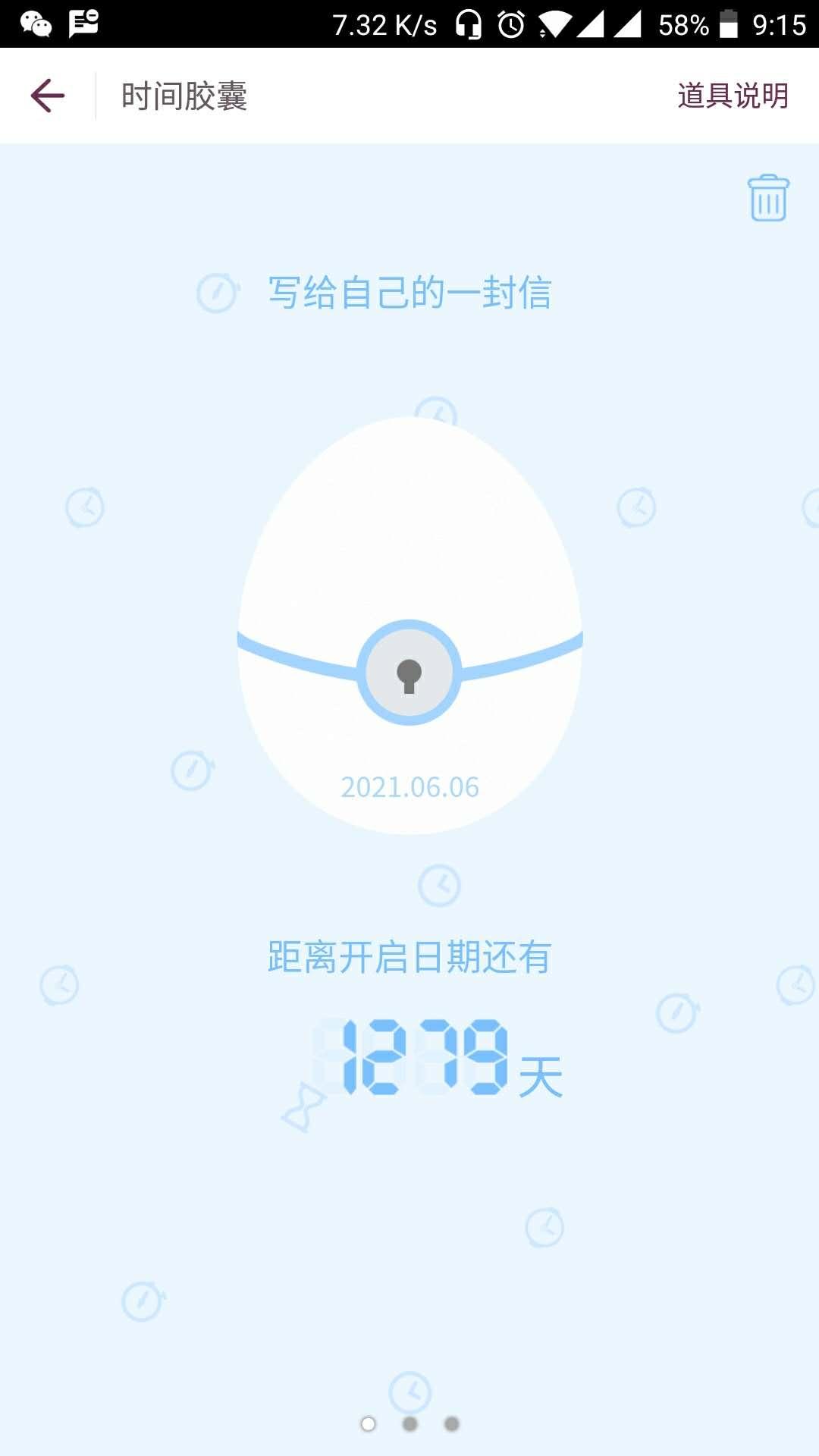Screen dimensions: 819x1456
Task: Jump to the second page indicator dot
Action: [410, 1424]
